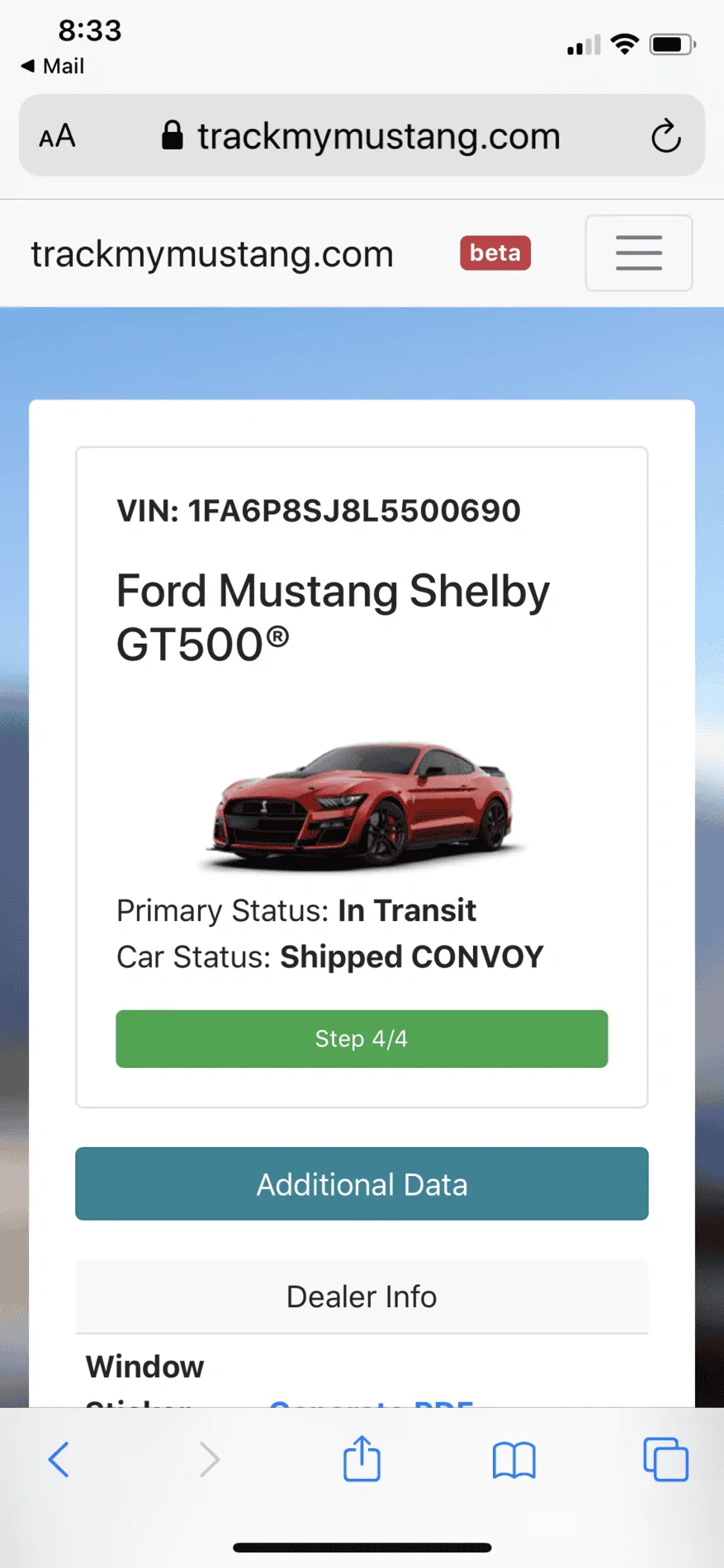Reload the page in Safari
This screenshot has width=724, height=1568.
pos(665,136)
